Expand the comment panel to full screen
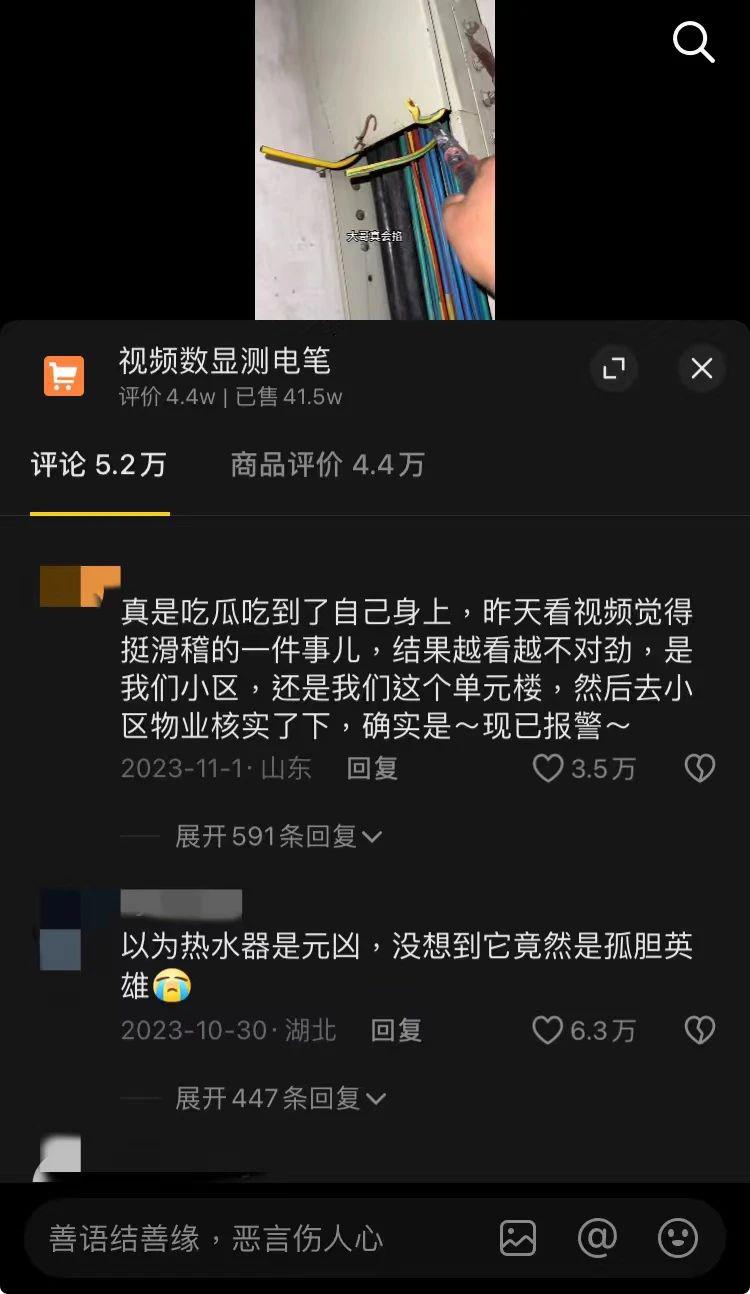 (x=613, y=369)
